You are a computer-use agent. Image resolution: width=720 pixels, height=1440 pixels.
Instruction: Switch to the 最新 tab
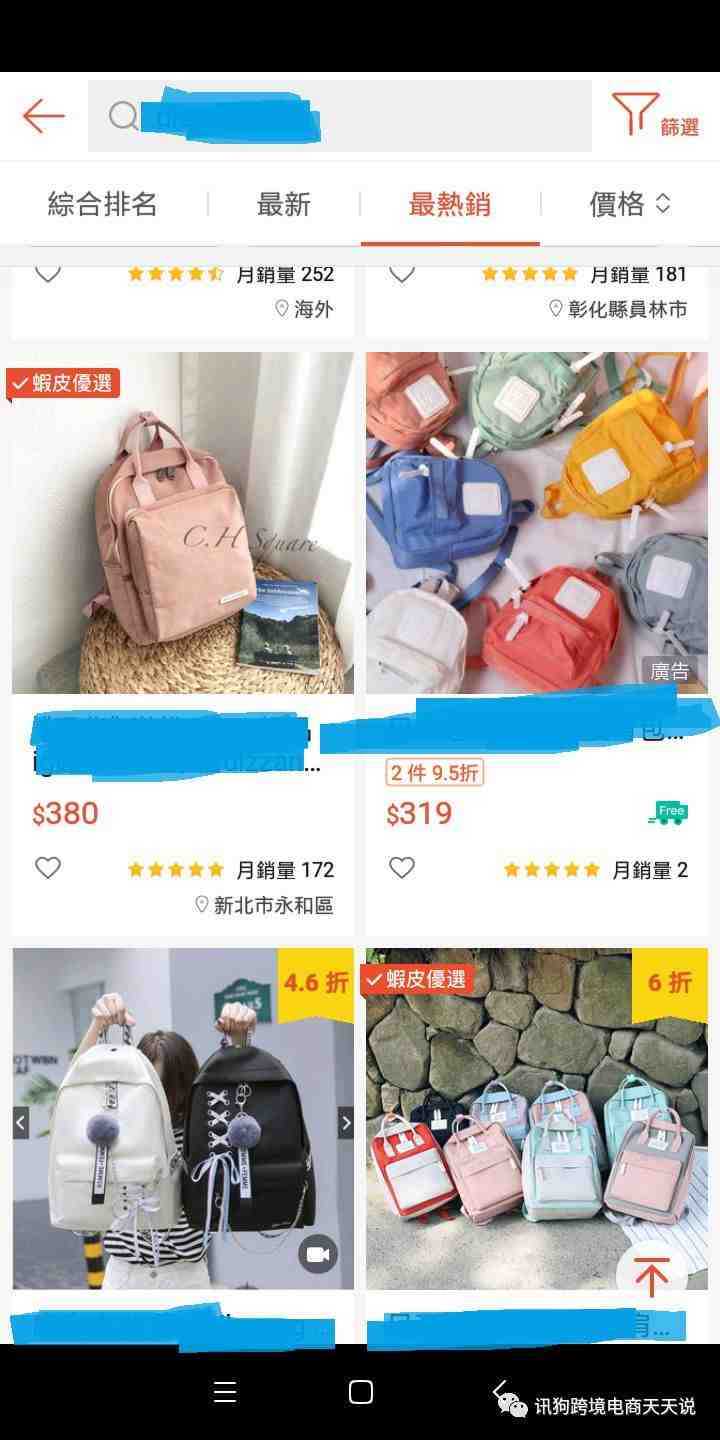coord(284,204)
